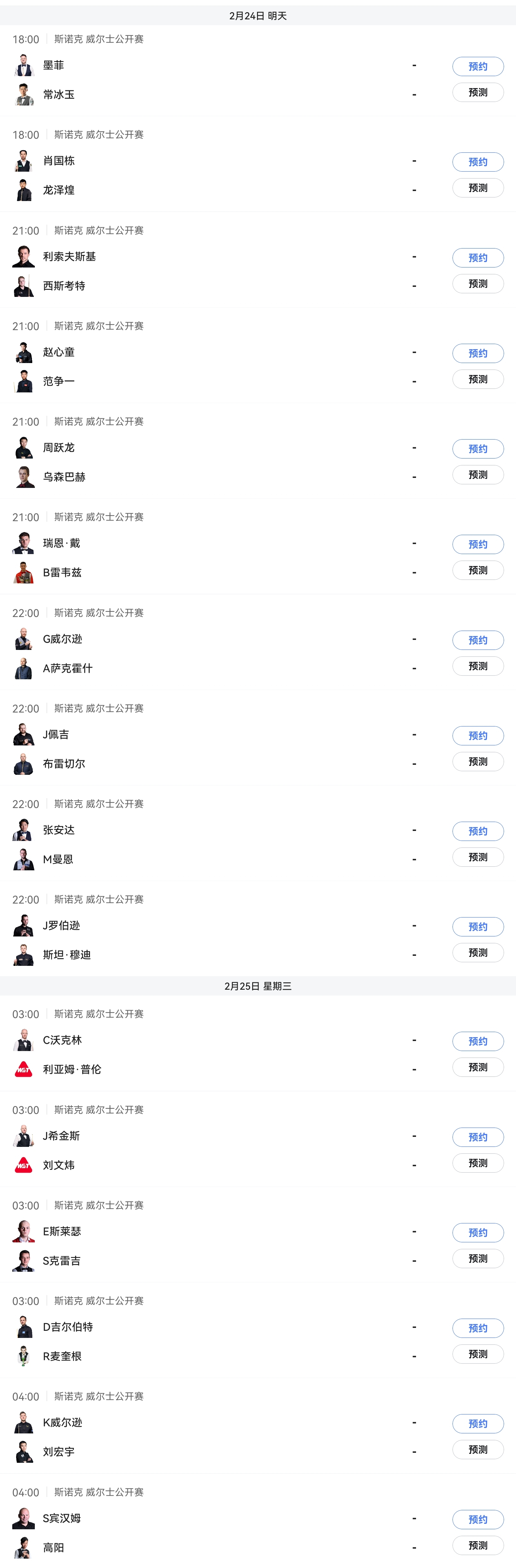
Task: Open 预测 for J希金斯 vs 刘文炜
Action: 478,1163
